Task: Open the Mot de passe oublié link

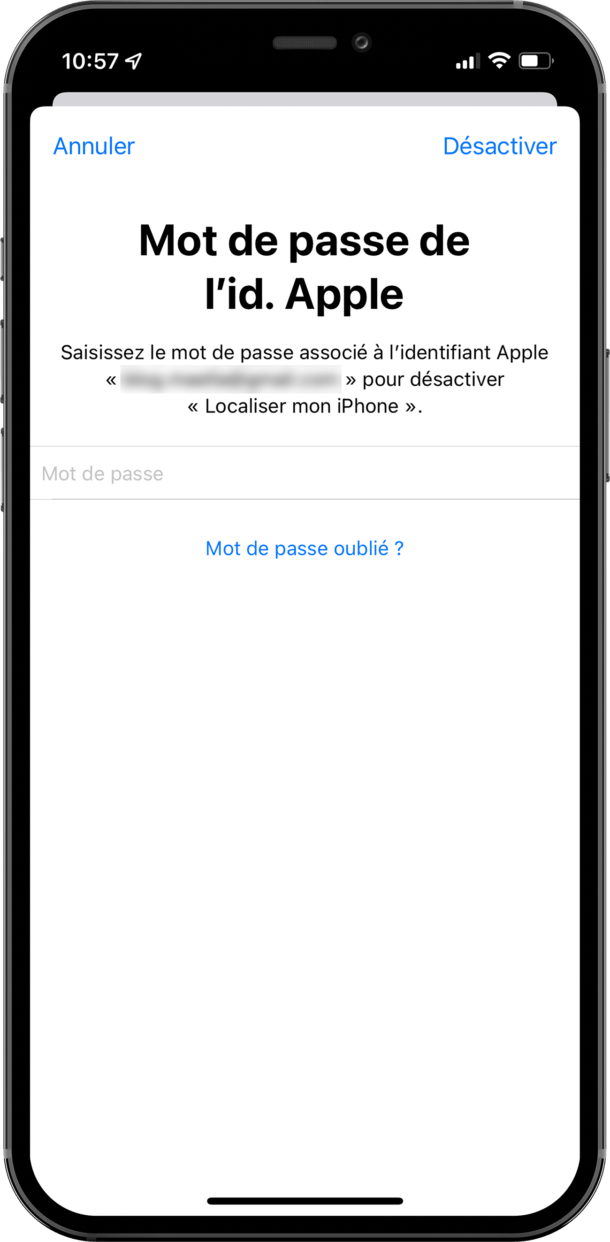Action: tap(304, 548)
